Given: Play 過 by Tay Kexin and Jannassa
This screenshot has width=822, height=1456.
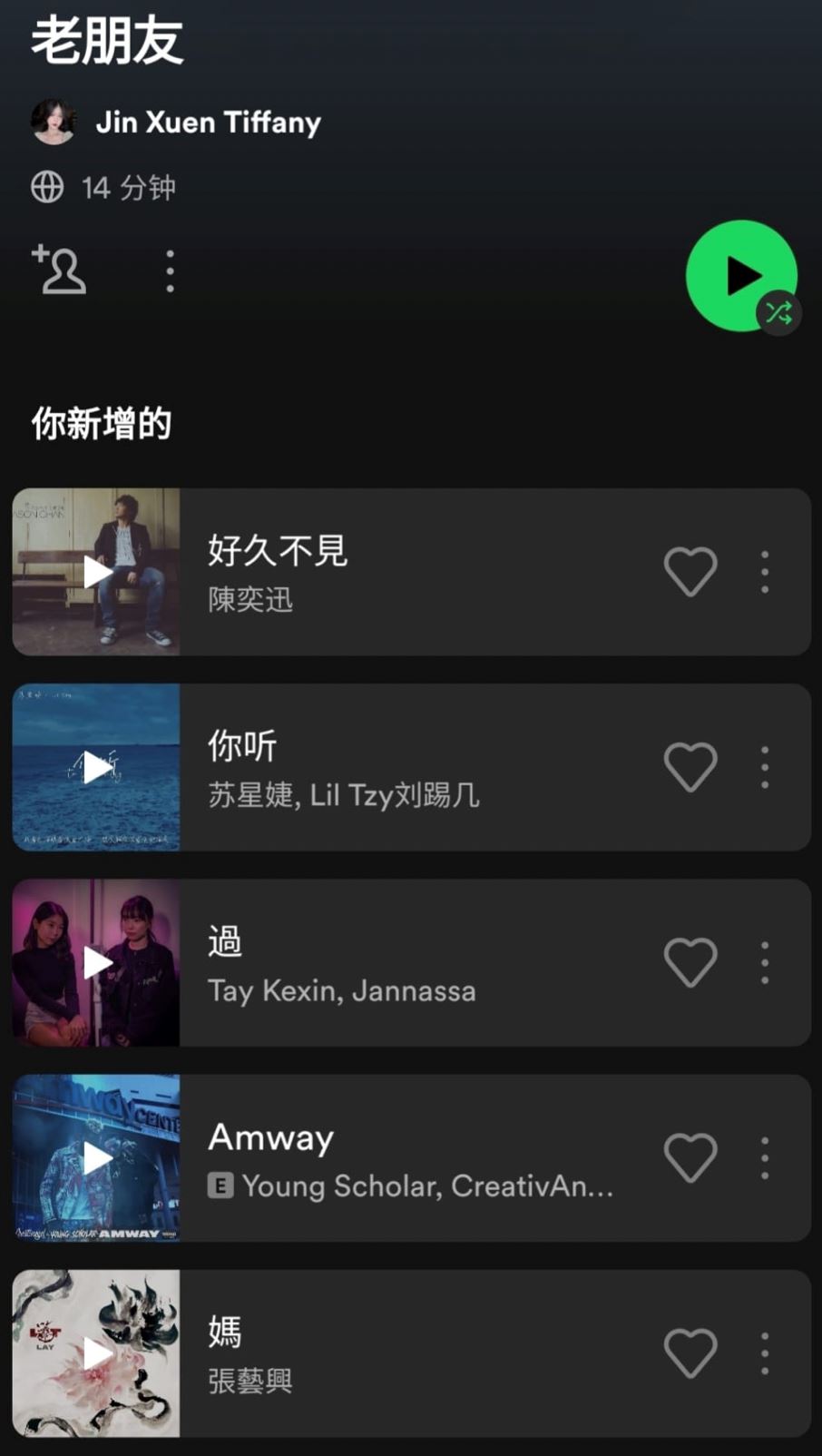Looking at the screenshot, I should coord(96,963).
